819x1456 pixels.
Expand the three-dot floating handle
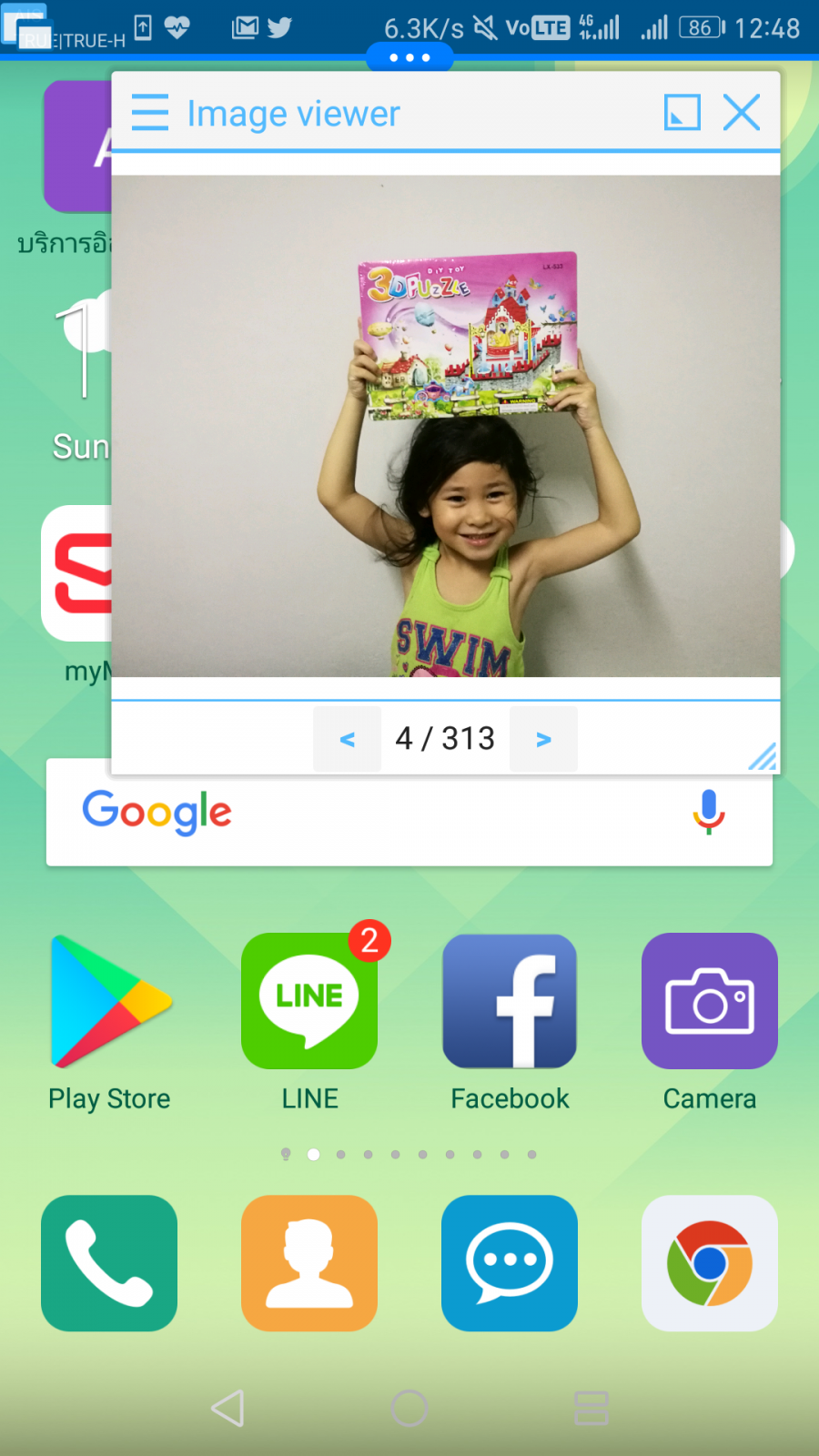(409, 57)
